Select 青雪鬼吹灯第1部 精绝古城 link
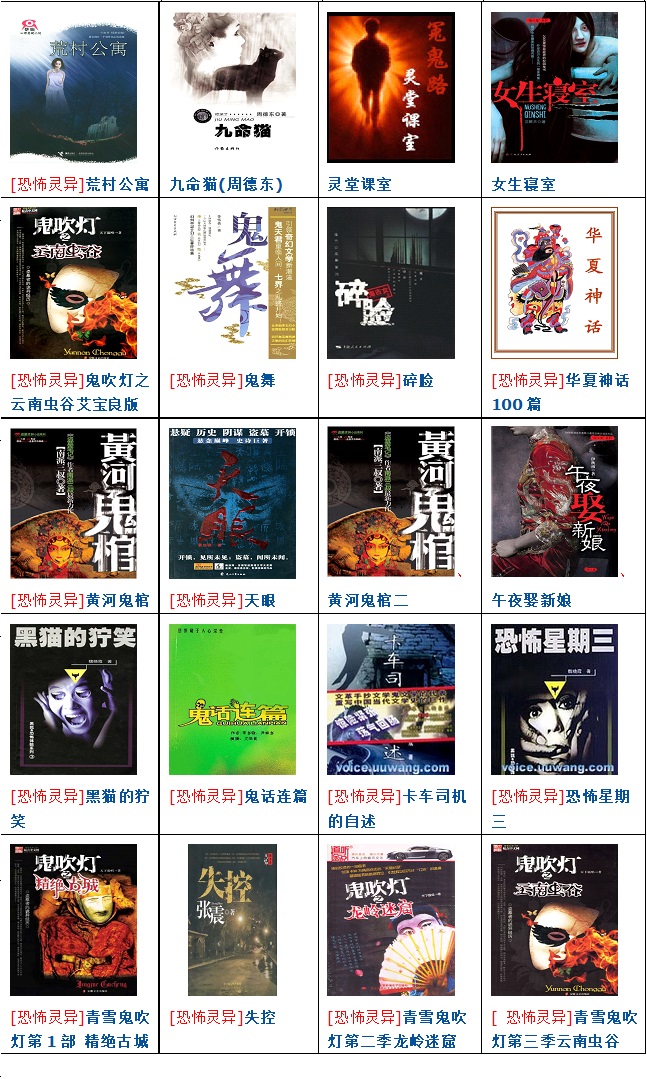Image resolution: width=647 pixels, height=1079 pixels. pyautogui.click(x=80, y=1029)
